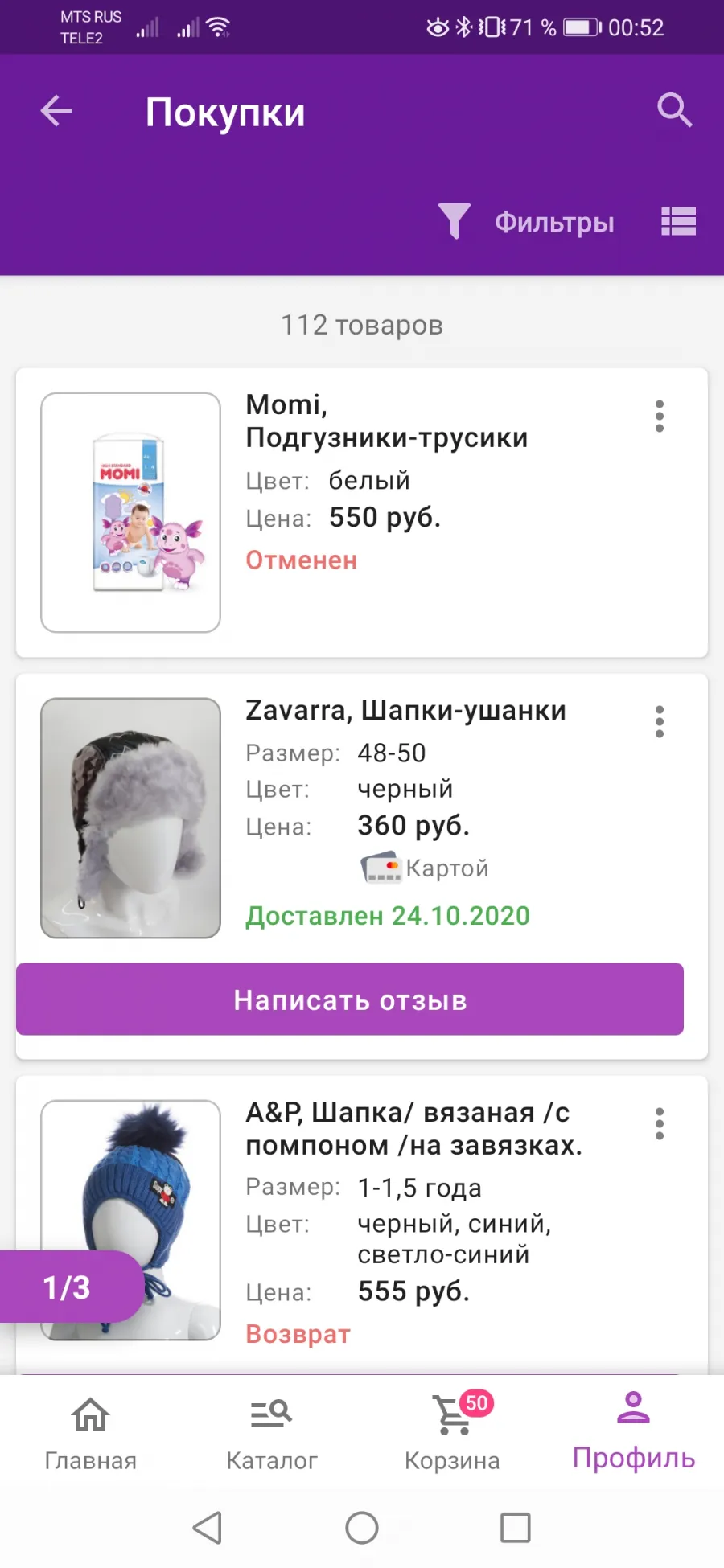Screen dimensions: 724x1568
Task: Open overflow menu for A&P Шапка вязаная
Action: [x=660, y=1124]
